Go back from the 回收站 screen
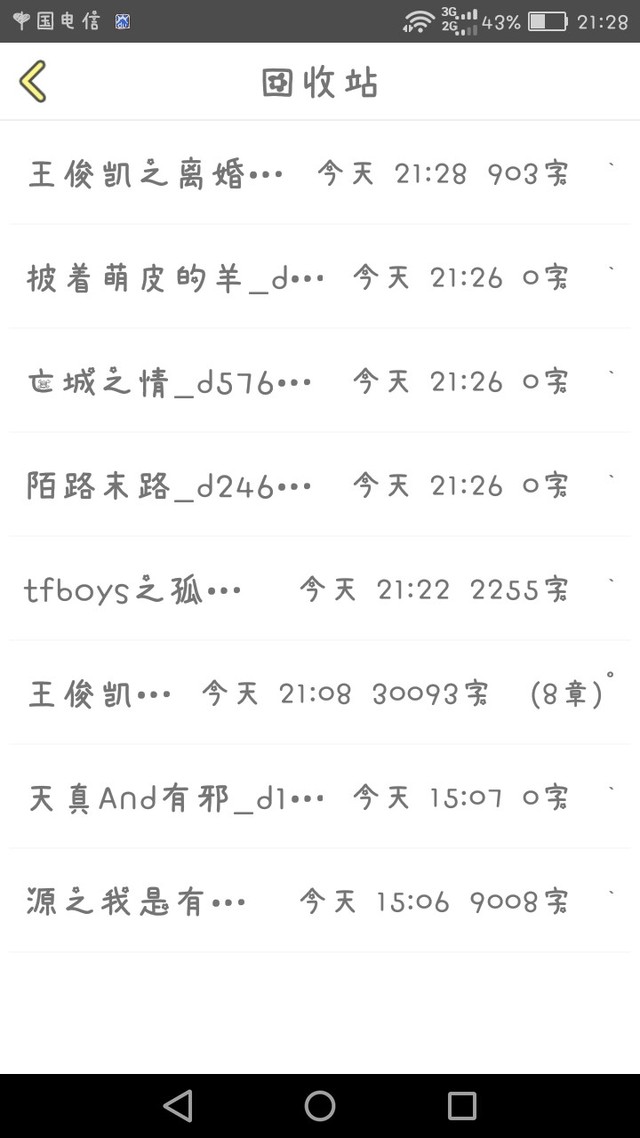 pos(33,81)
